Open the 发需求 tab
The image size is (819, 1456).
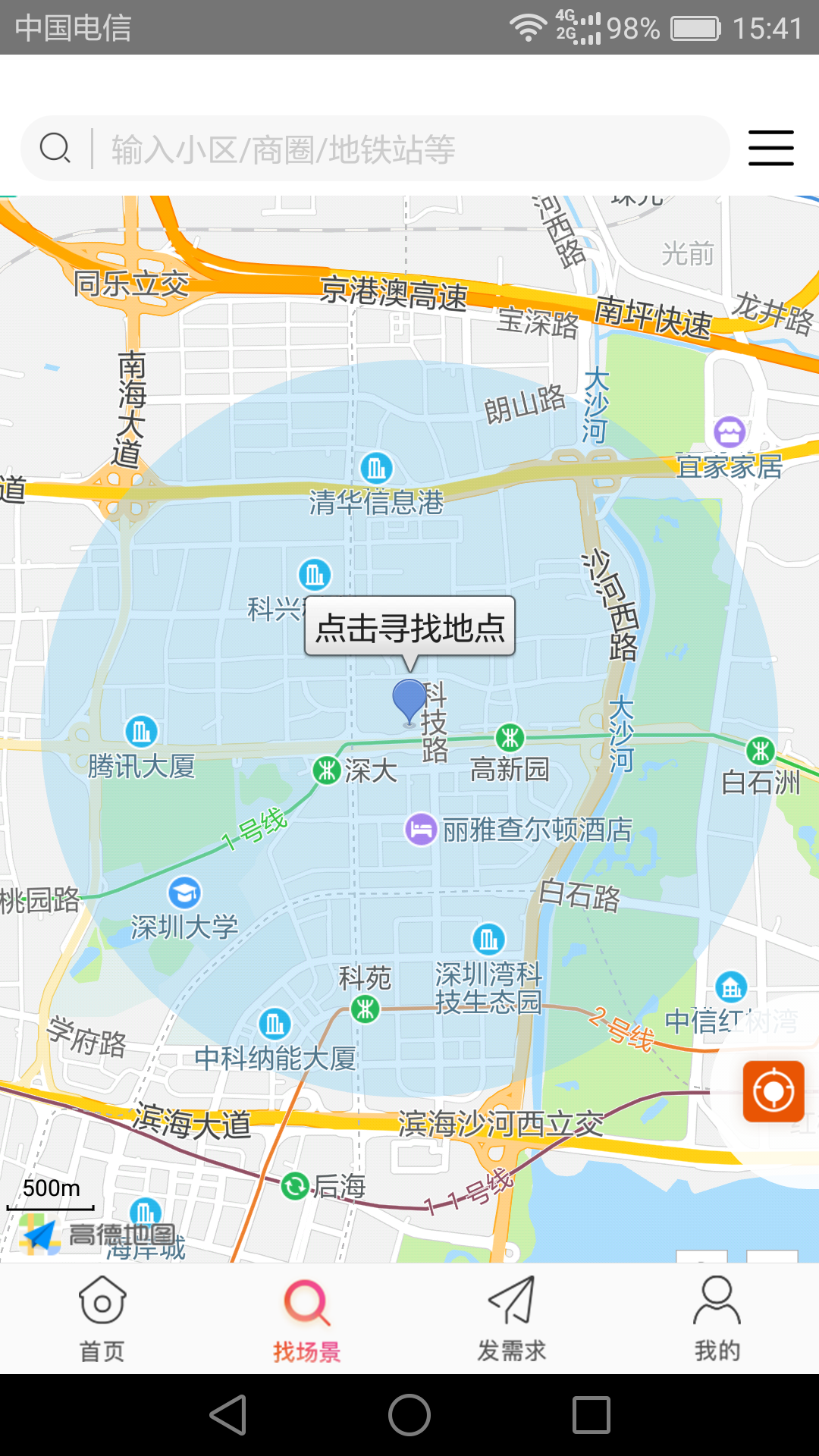pos(512,1318)
